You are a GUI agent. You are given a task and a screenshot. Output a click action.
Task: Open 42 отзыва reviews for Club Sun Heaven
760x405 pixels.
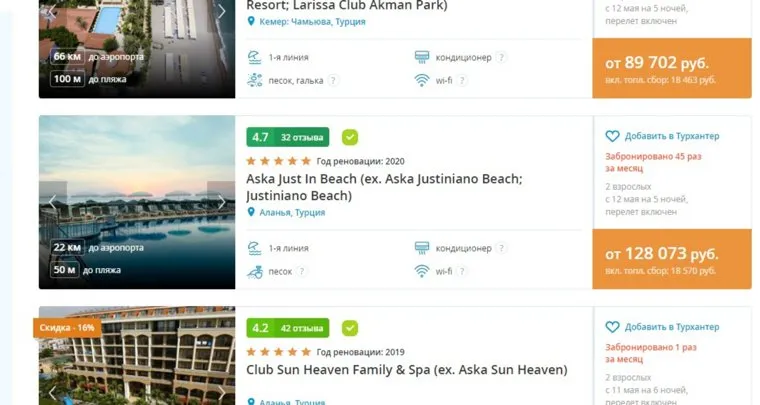tap(301, 328)
